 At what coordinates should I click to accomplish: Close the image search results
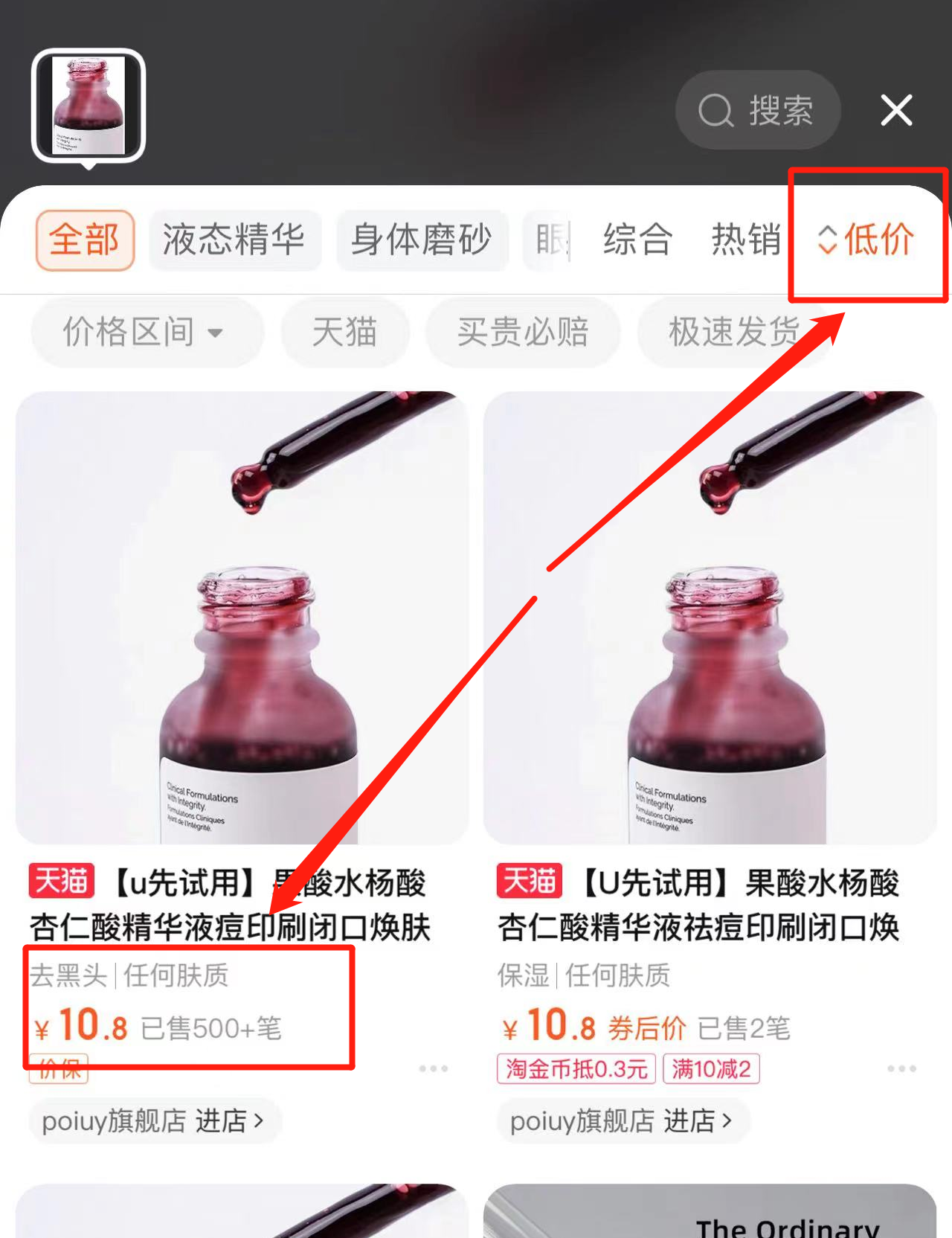[896, 111]
